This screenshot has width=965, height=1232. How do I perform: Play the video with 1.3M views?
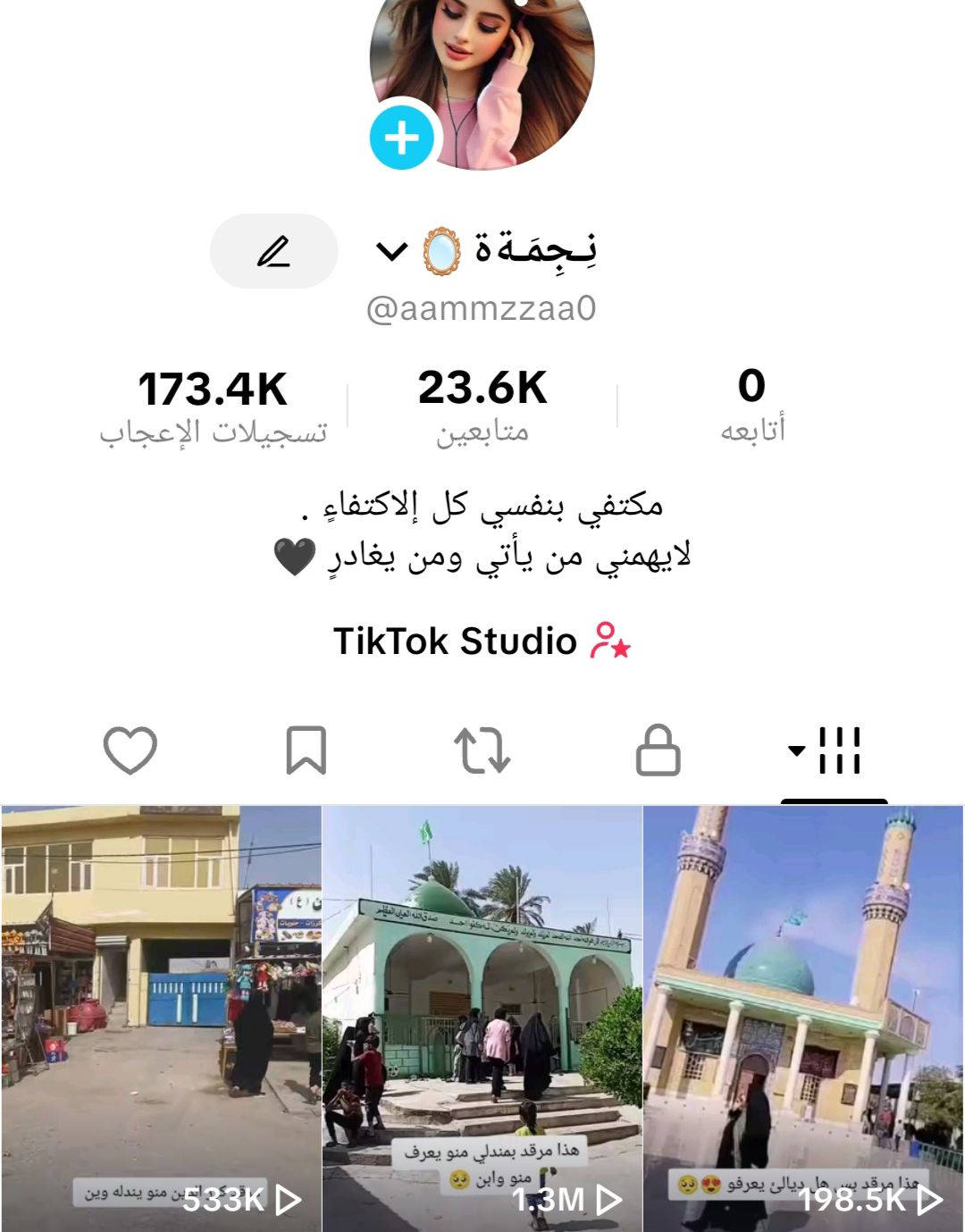pyautogui.click(x=482, y=1018)
